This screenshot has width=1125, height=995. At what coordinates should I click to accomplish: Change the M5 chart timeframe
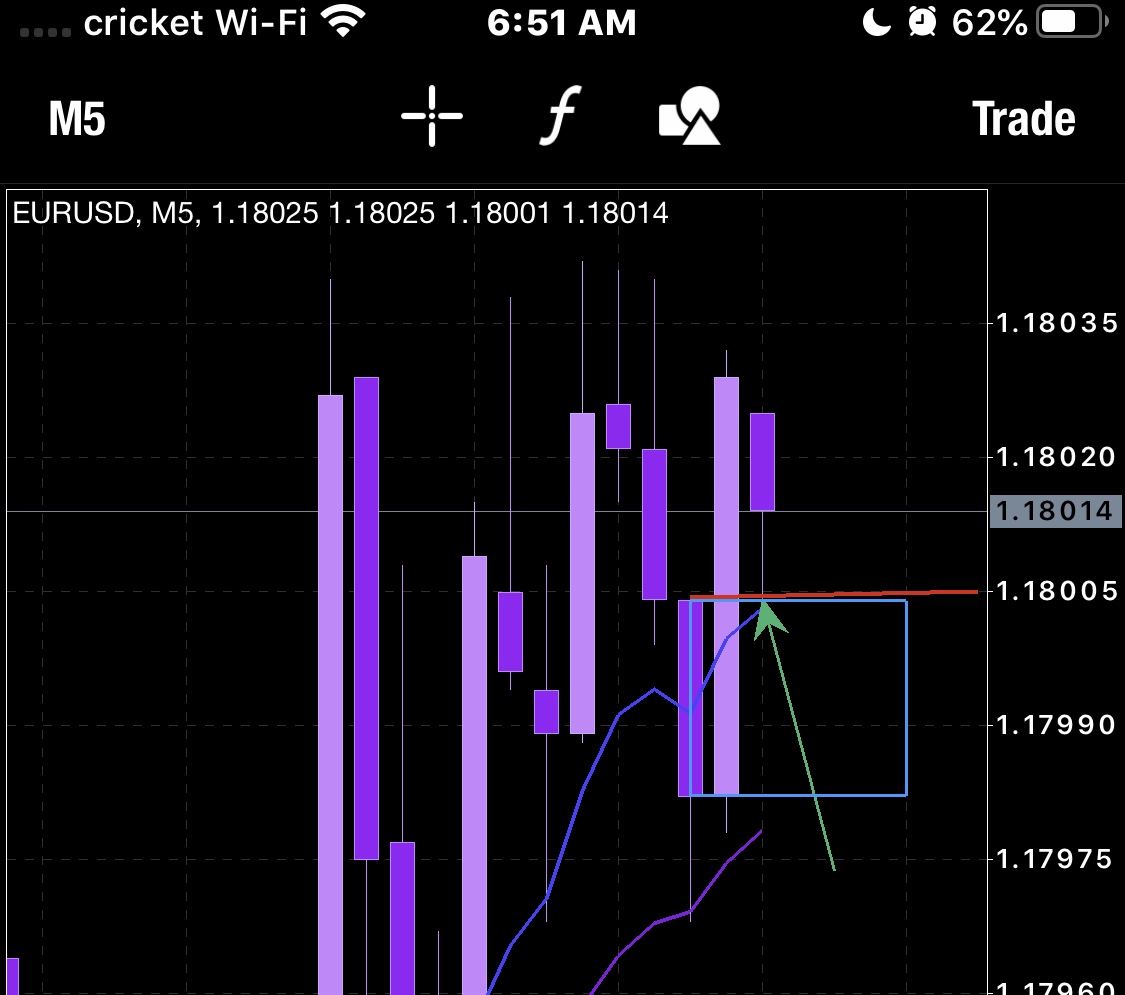[x=77, y=119]
